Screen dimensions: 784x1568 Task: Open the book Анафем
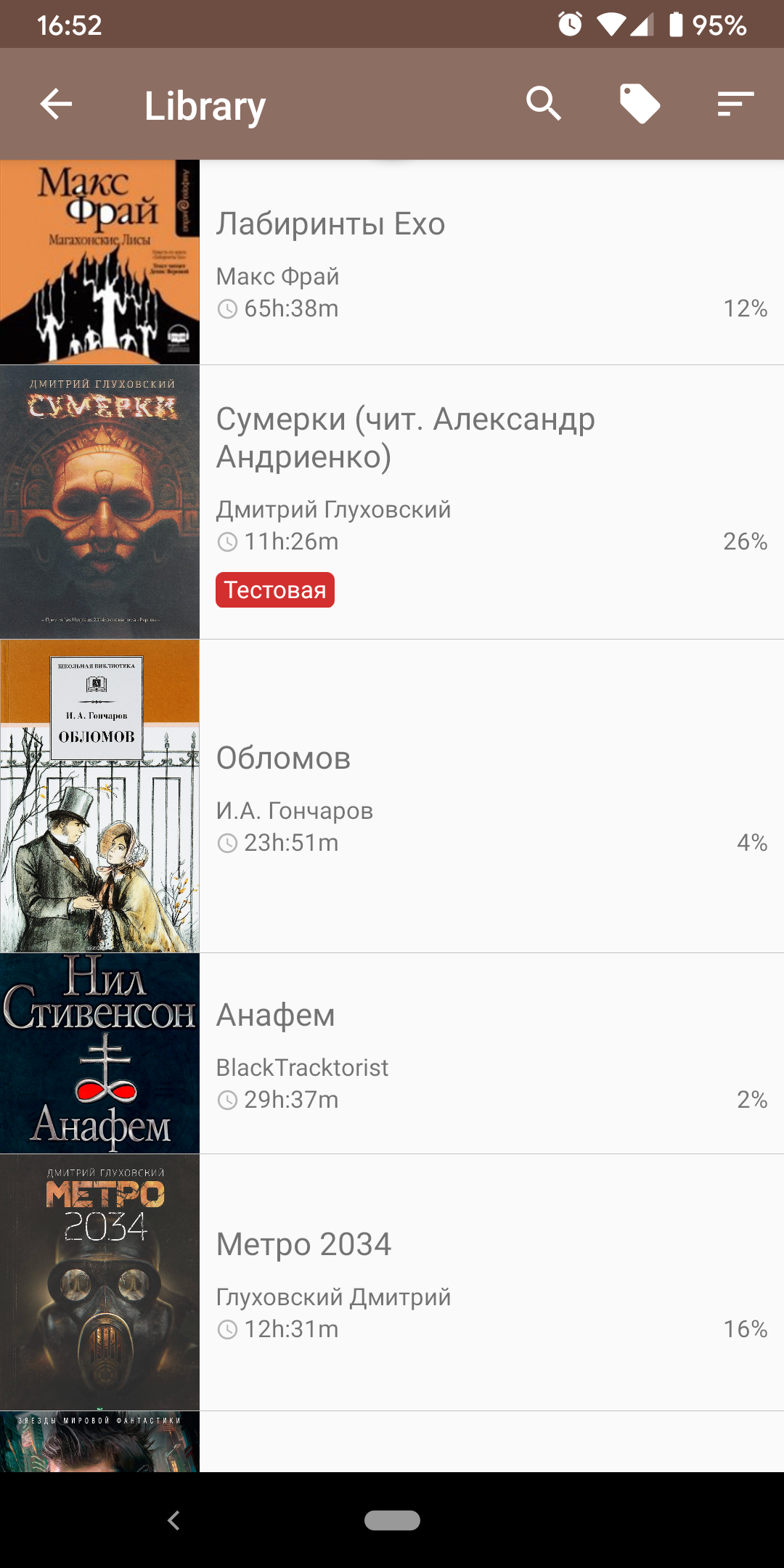(392, 1053)
